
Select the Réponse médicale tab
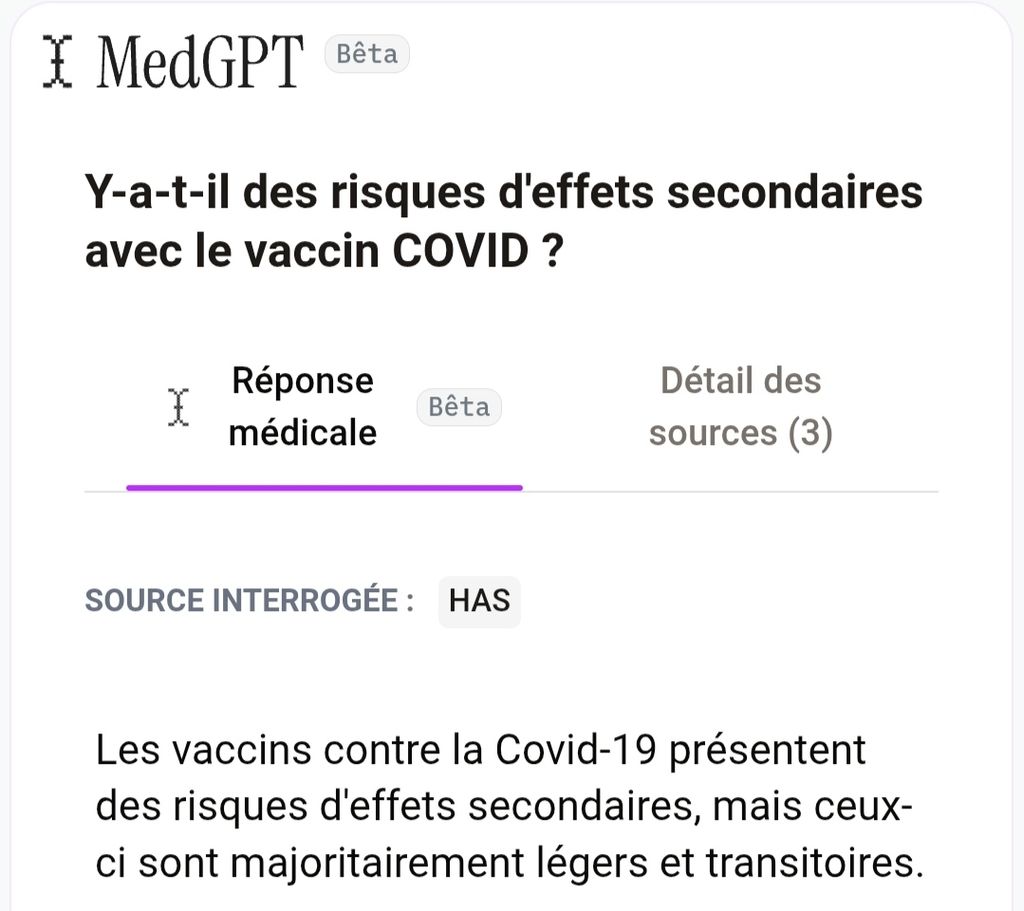pos(303,407)
